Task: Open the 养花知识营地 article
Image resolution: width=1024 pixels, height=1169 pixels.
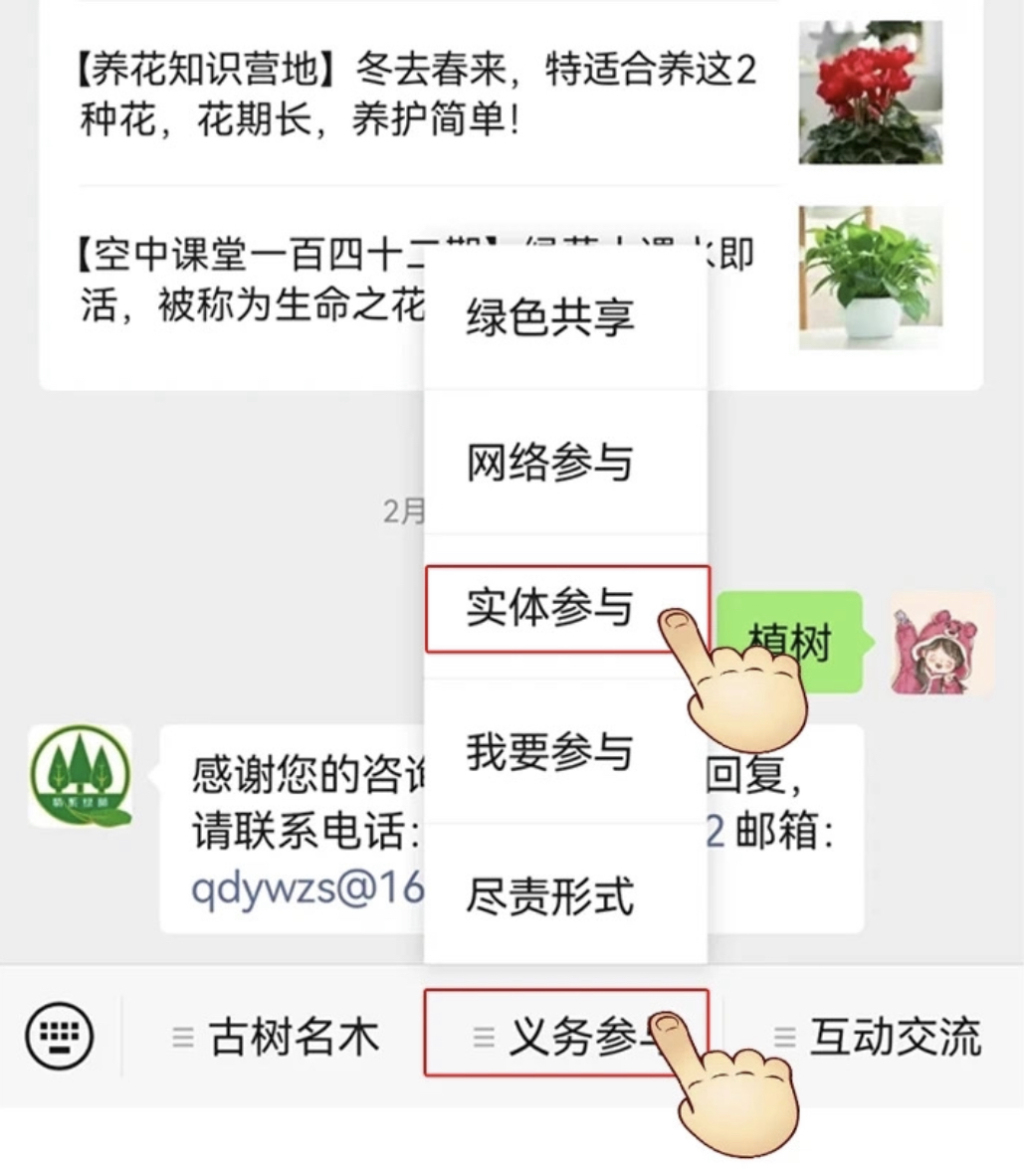Action: point(420,97)
